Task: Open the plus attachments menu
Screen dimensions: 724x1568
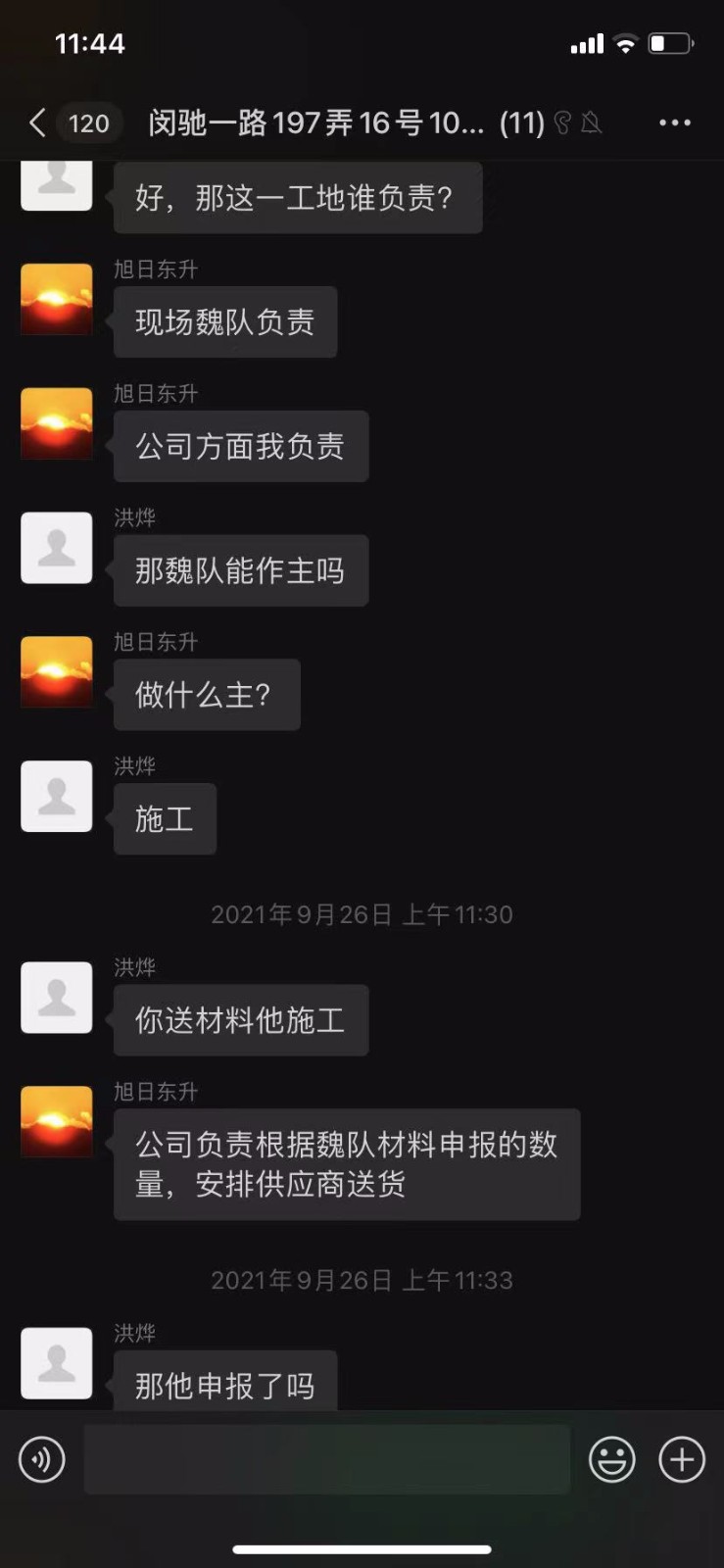Action: (x=682, y=1459)
